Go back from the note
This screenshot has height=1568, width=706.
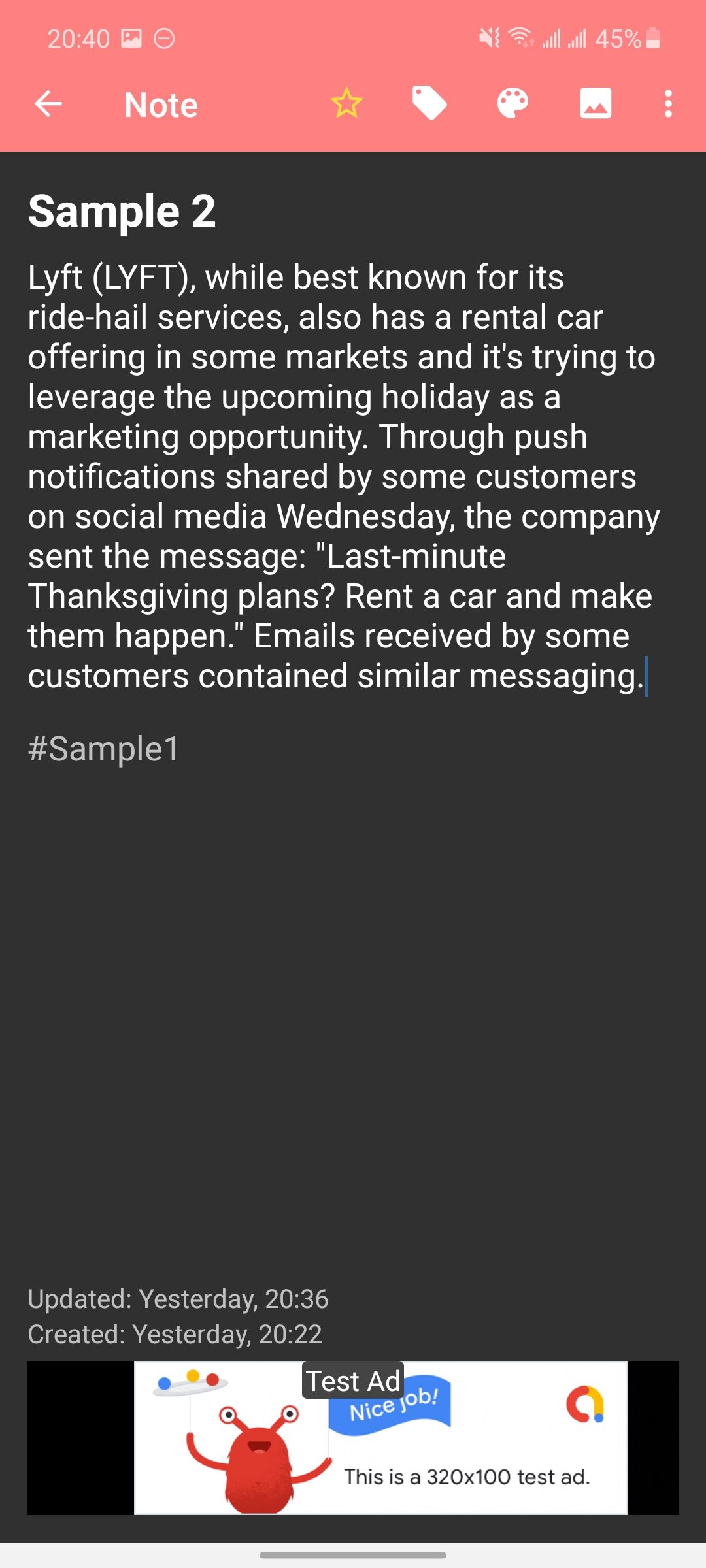[48, 104]
